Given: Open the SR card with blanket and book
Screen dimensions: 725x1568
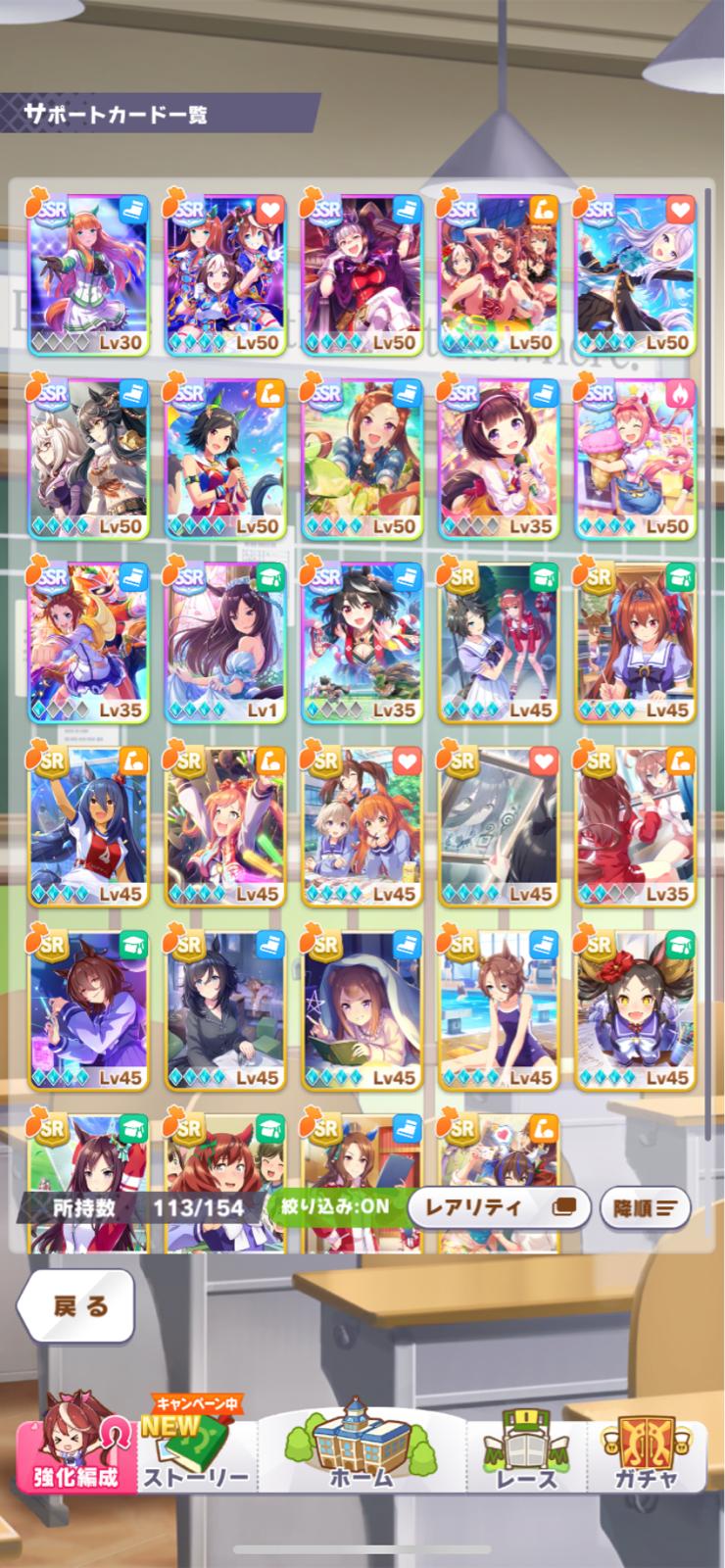Looking at the screenshot, I should pyautogui.click(x=362, y=1009).
